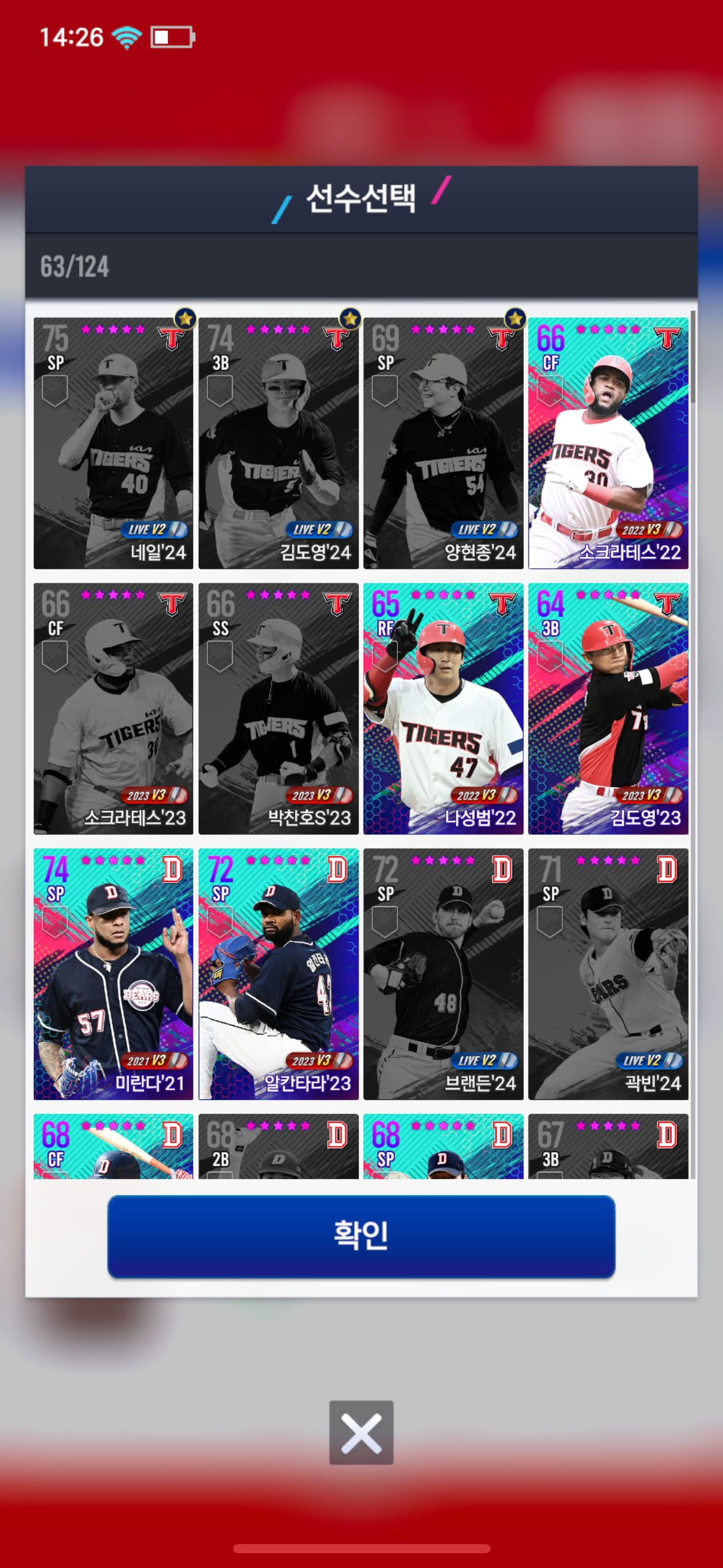Select the 브랜든'24 card
This screenshot has width=723, height=1568.
click(x=443, y=974)
